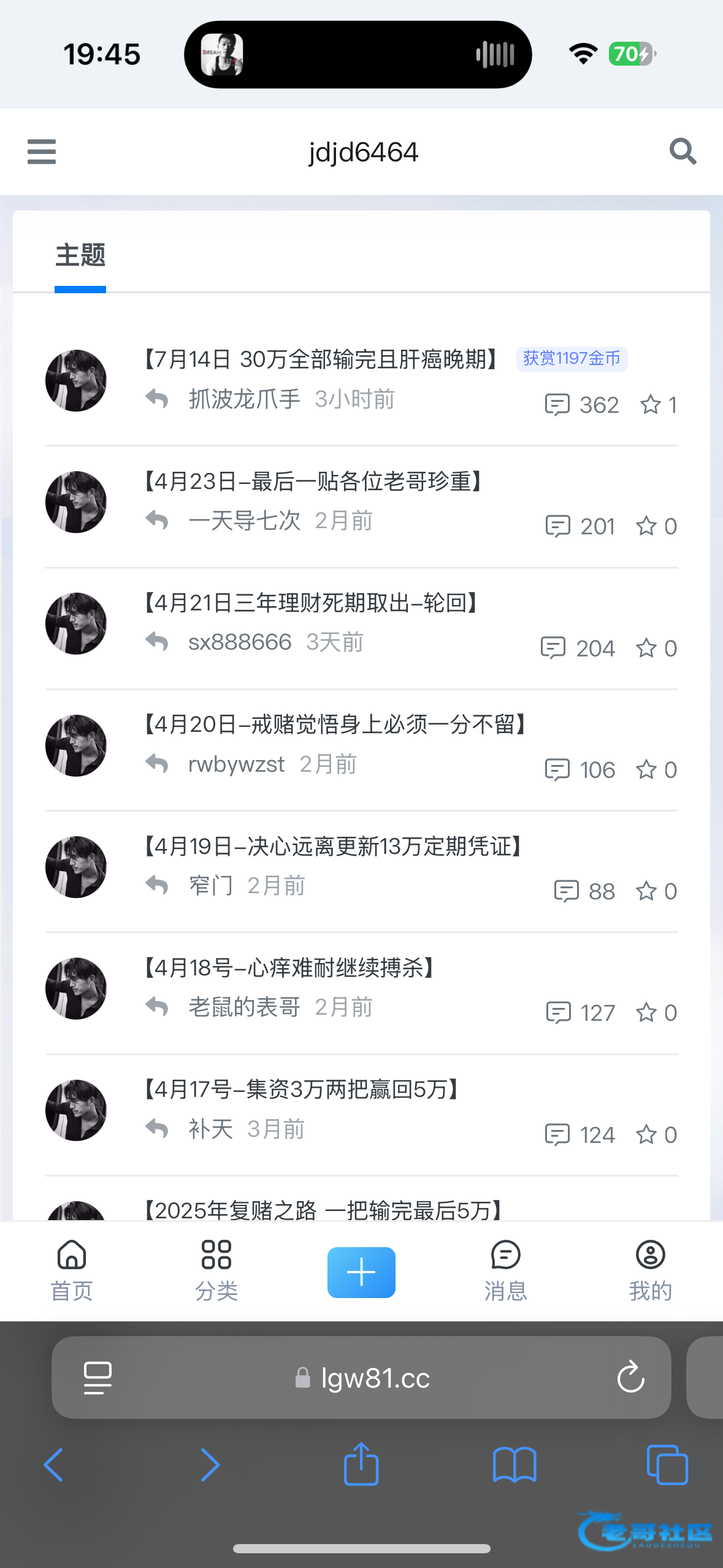Tap the Safari share button
This screenshot has width=723, height=1568.
[361, 1464]
